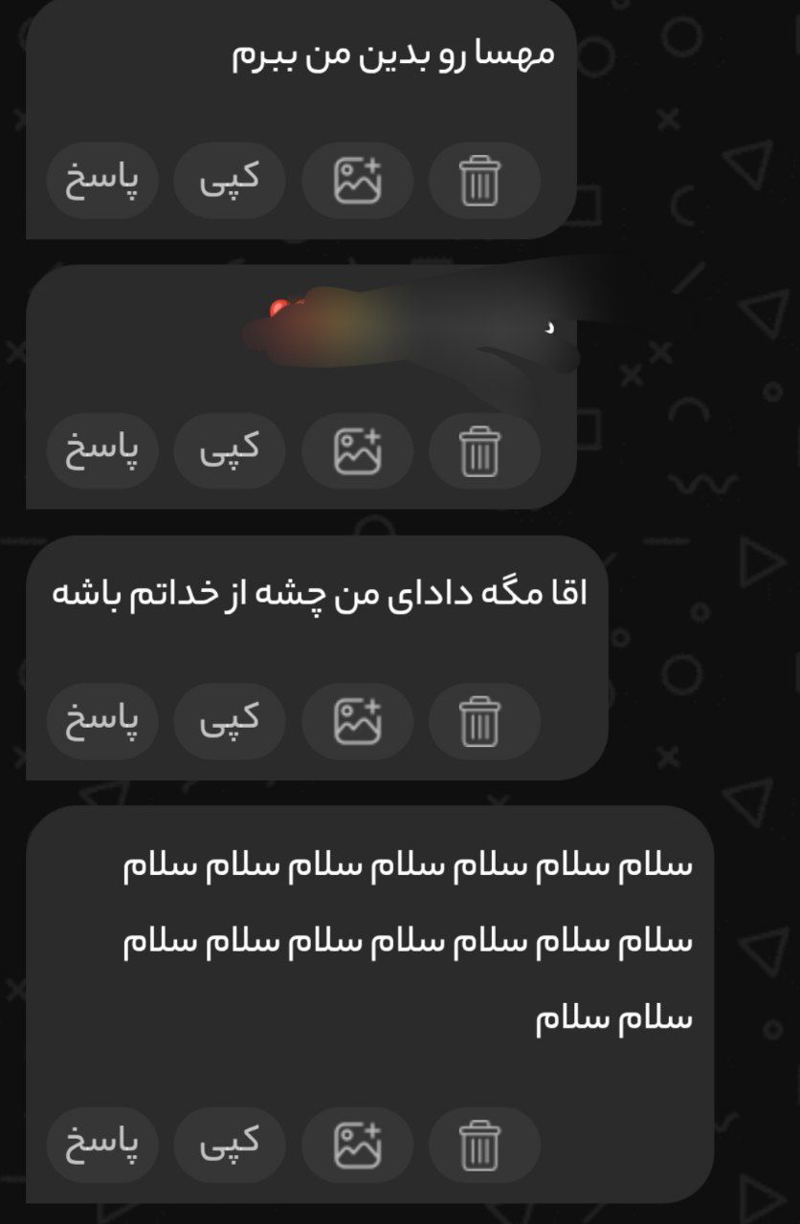The width and height of the screenshot is (800, 1224).
Task: Create image from 'مهسا رو بدین من ببرم' message
Action: pos(357,181)
